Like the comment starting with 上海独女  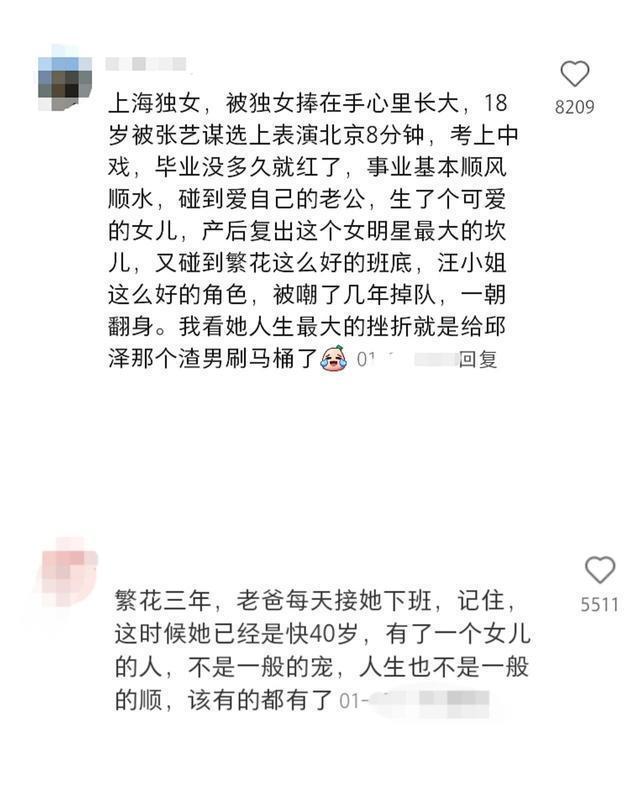pyautogui.click(x=574, y=75)
